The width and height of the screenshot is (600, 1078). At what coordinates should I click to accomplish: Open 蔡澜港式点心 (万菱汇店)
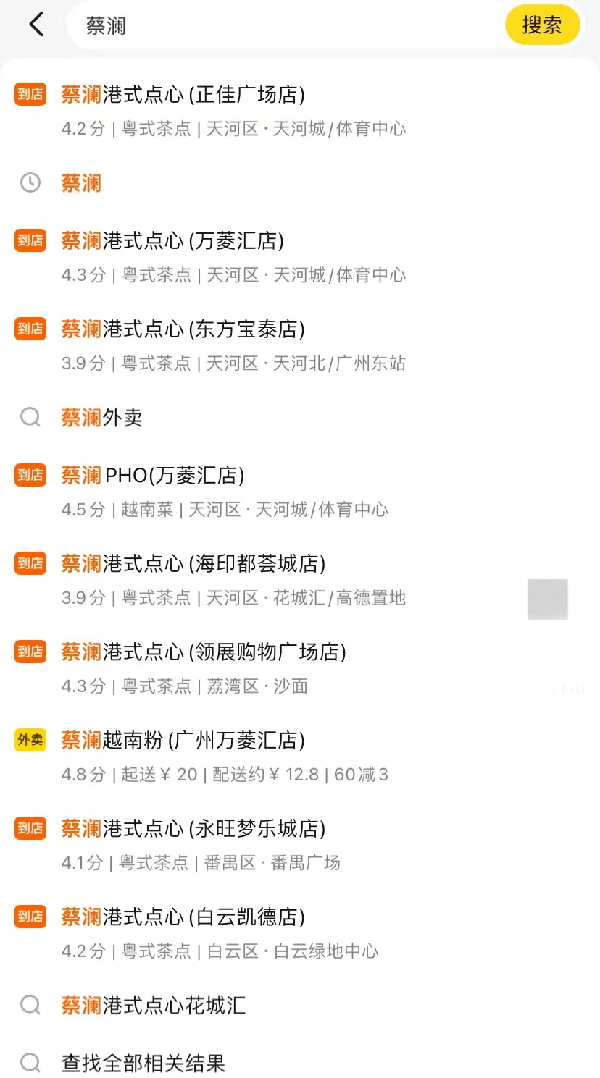click(173, 241)
